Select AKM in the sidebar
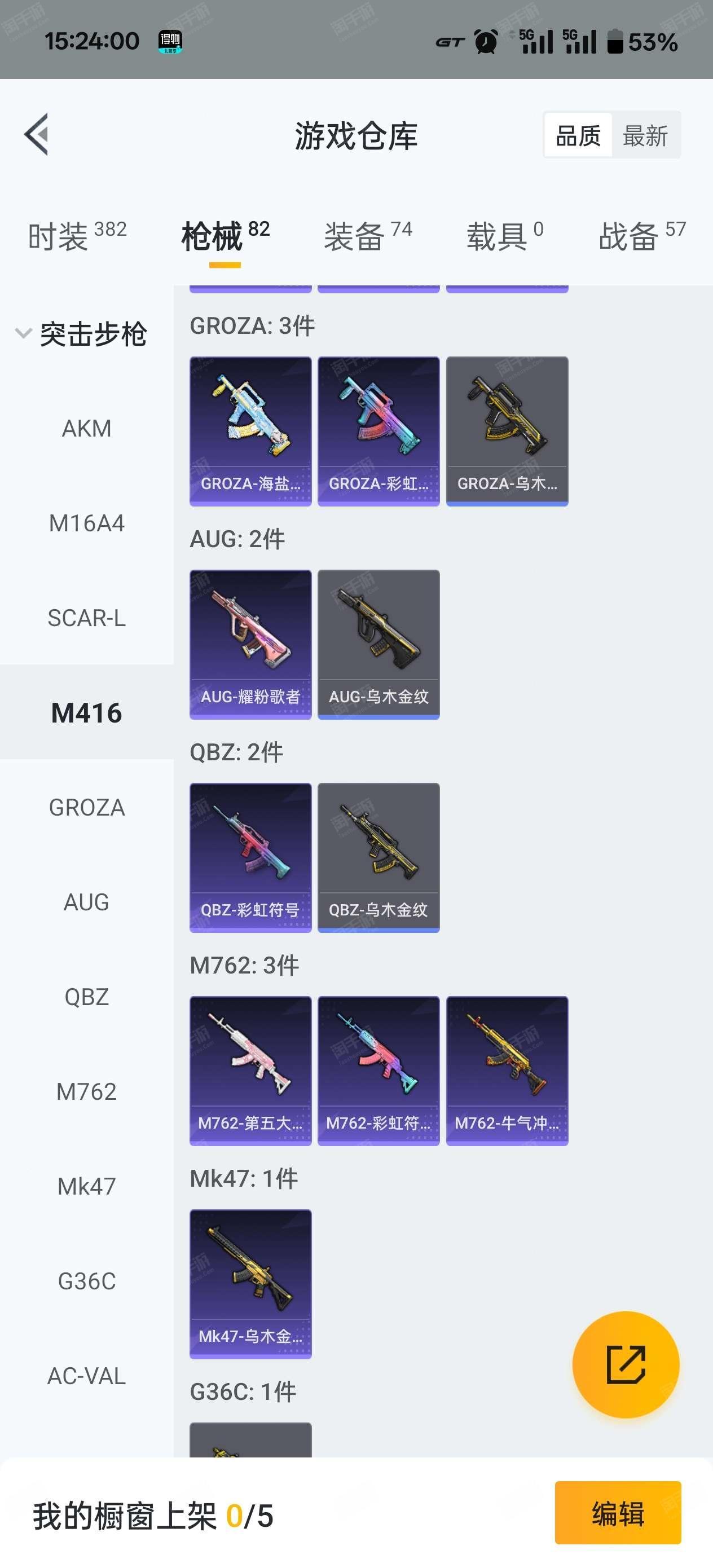The height and width of the screenshot is (1568, 713). (x=86, y=429)
